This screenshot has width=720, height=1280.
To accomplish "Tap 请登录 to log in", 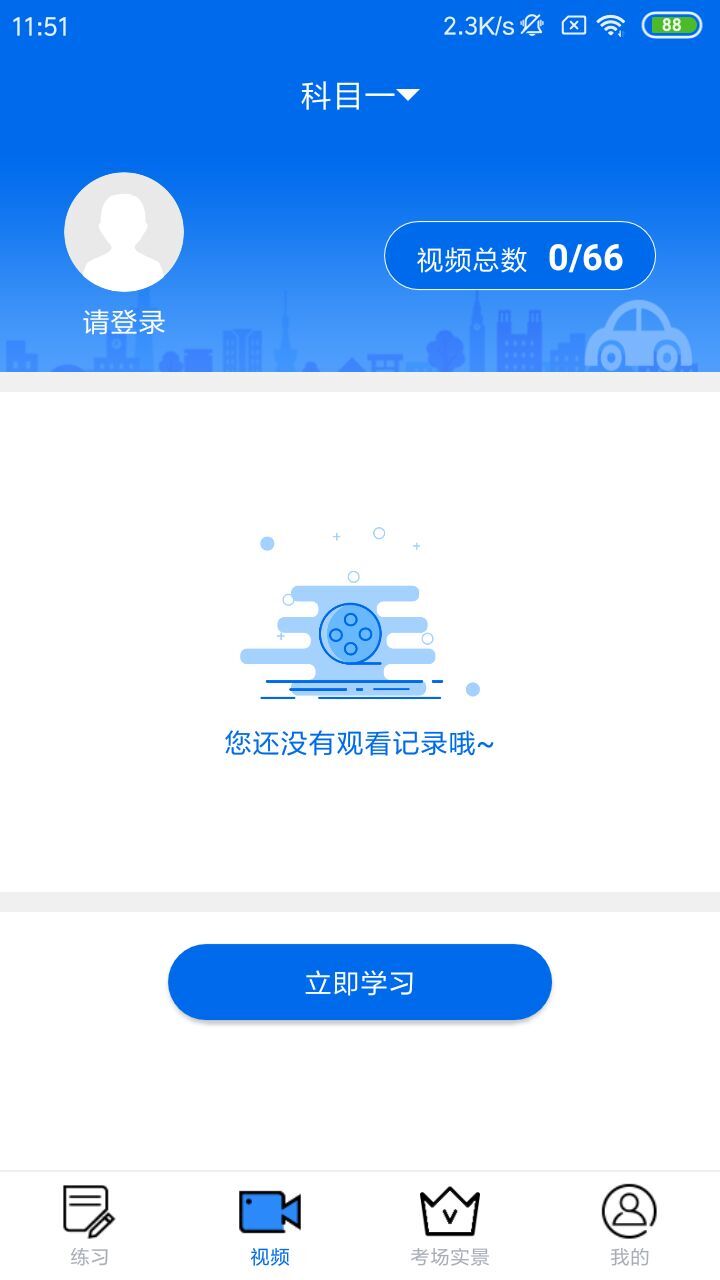I will click(124, 322).
